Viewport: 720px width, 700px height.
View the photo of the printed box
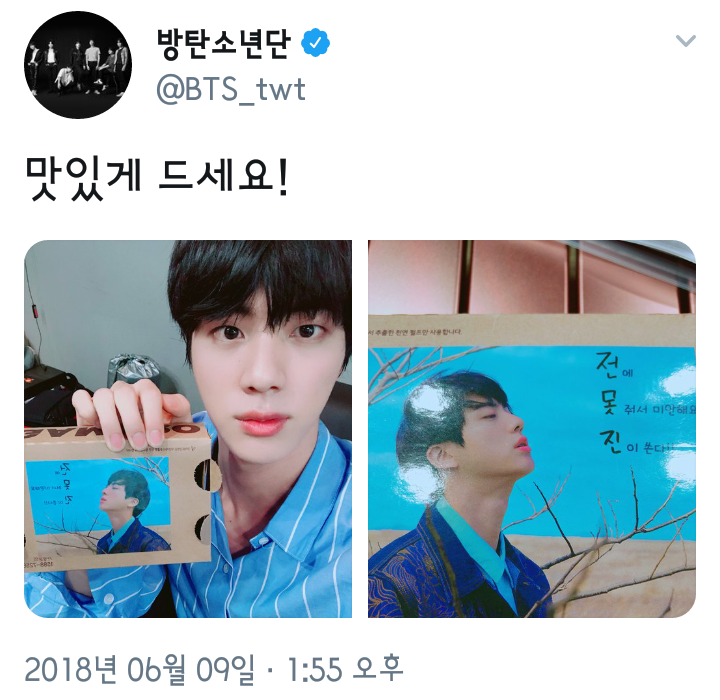click(x=531, y=428)
